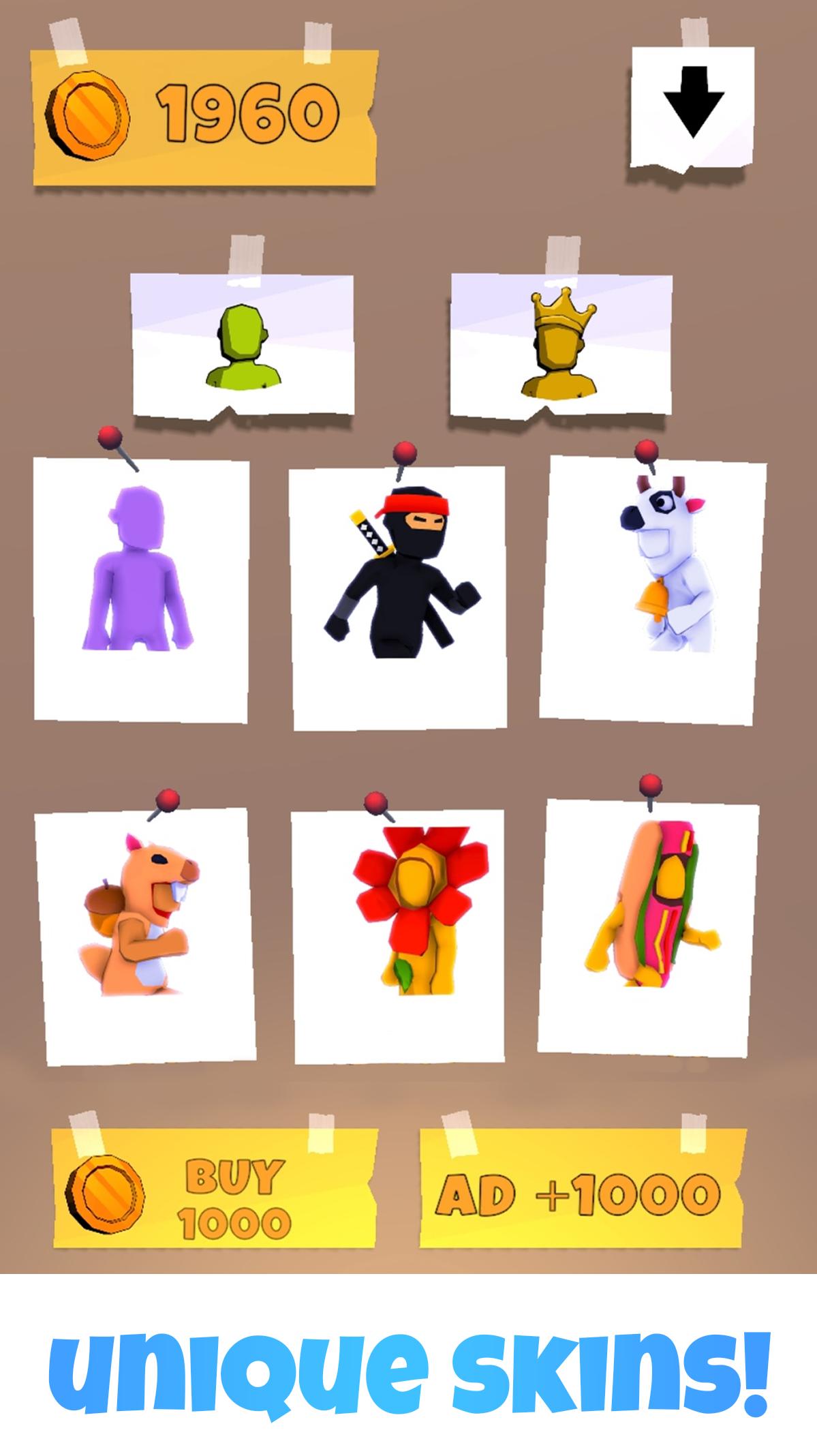Select the purple character skin
Screen dimensions: 817x1456
click(141, 590)
